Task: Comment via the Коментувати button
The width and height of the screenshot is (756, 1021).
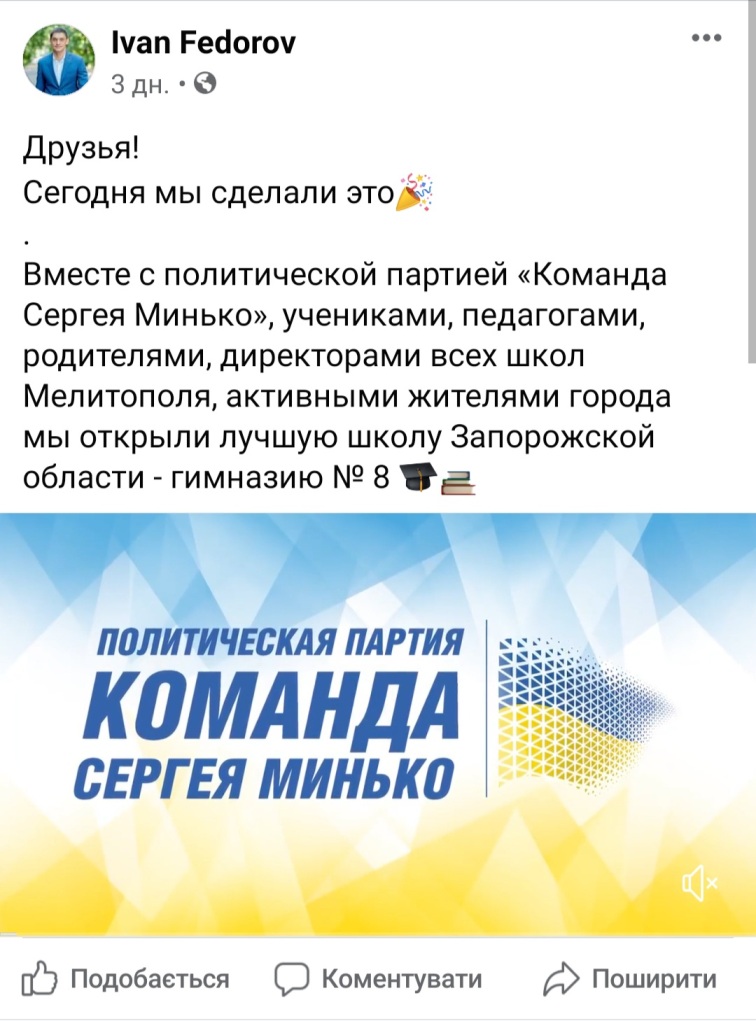Action: [x=378, y=978]
